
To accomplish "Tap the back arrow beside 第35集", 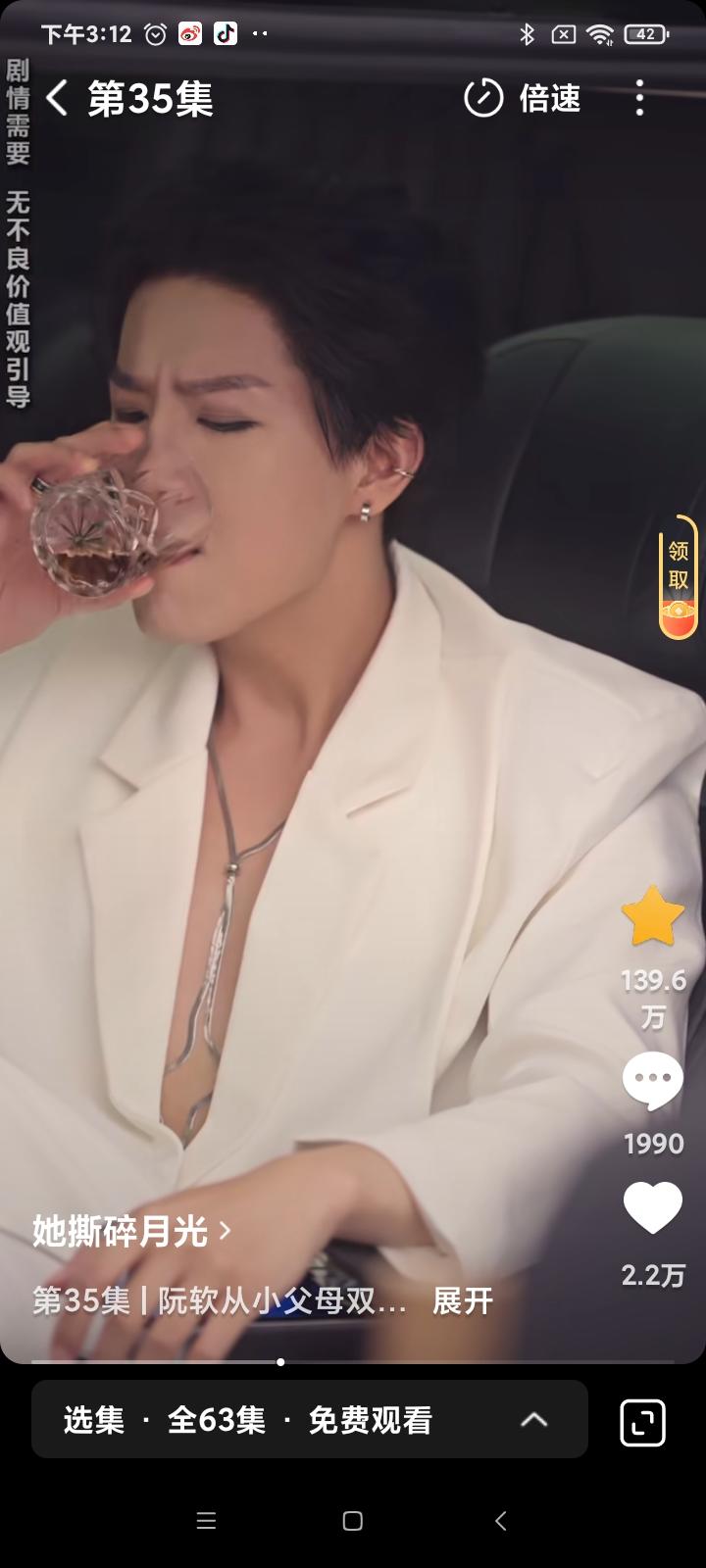I will (56, 98).
